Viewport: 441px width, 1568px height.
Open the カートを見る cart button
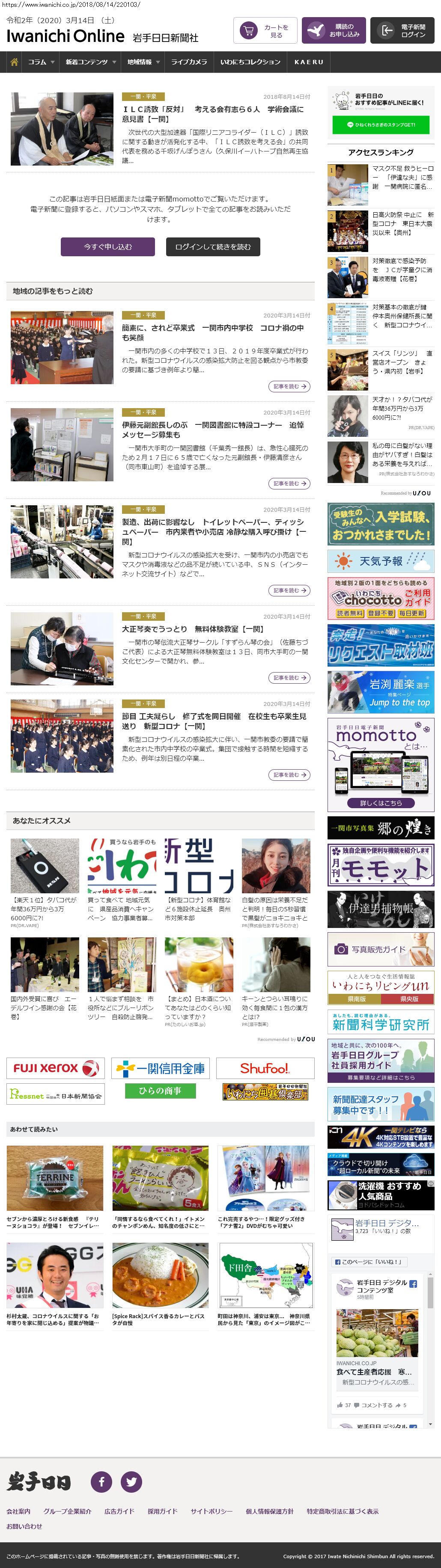[x=265, y=30]
